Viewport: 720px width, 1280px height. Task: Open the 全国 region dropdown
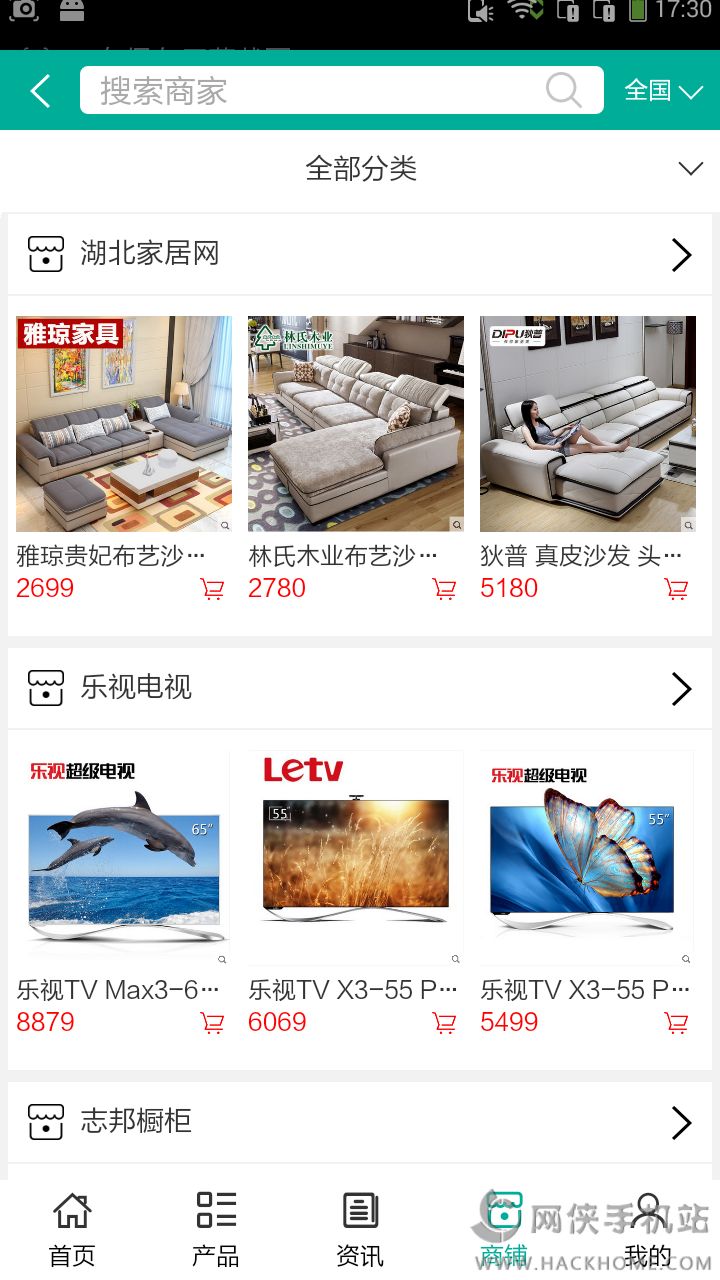[x=663, y=91]
